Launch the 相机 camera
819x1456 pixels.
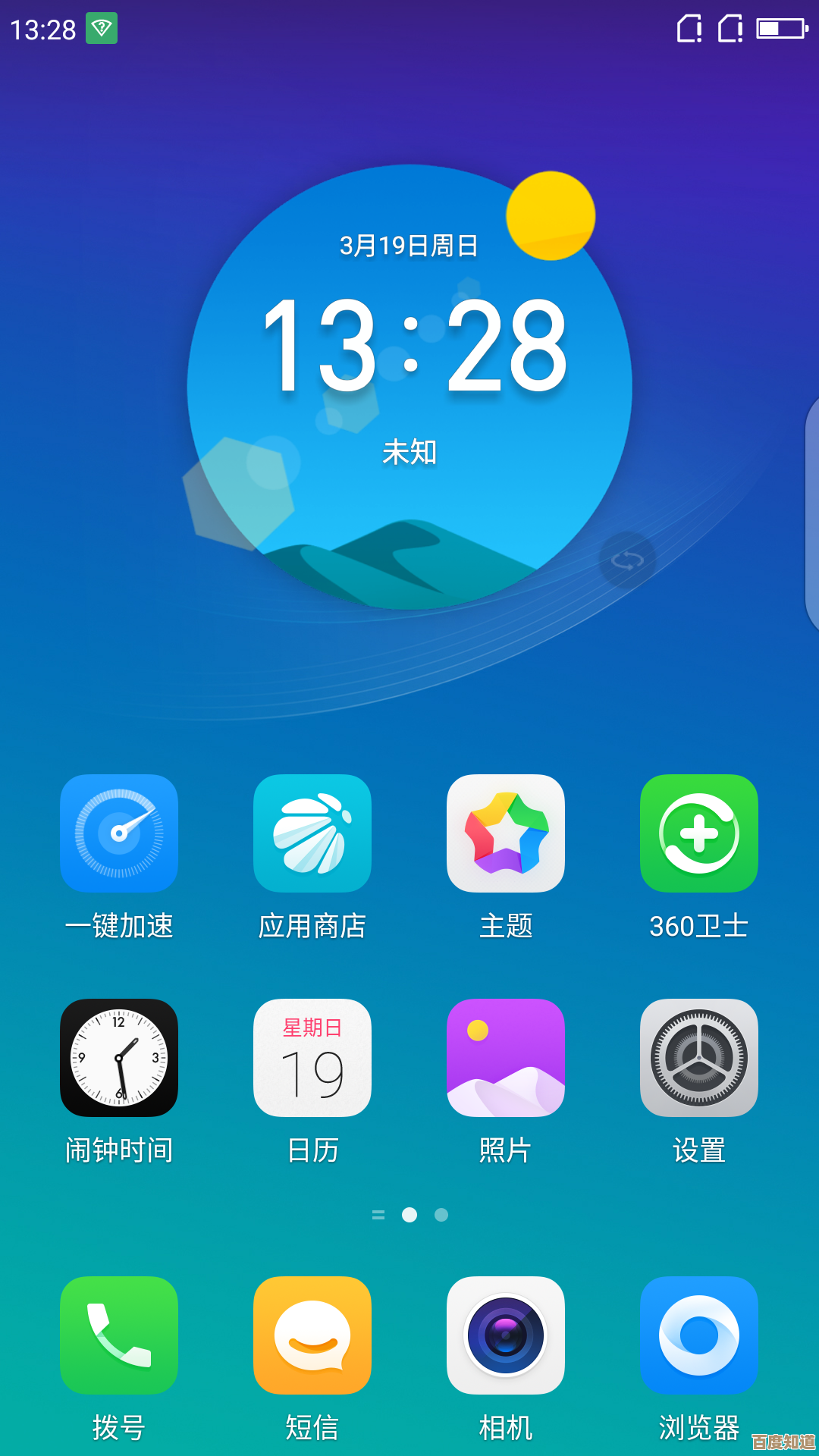[506, 1335]
